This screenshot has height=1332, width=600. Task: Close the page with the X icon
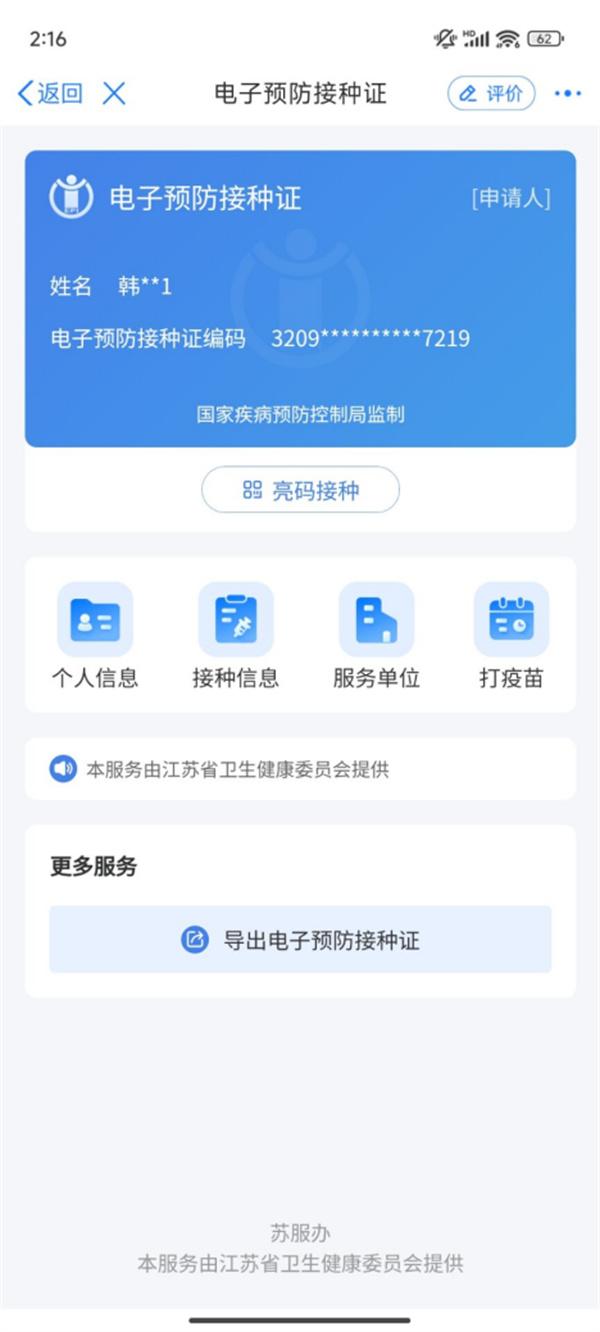click(115, 94)
